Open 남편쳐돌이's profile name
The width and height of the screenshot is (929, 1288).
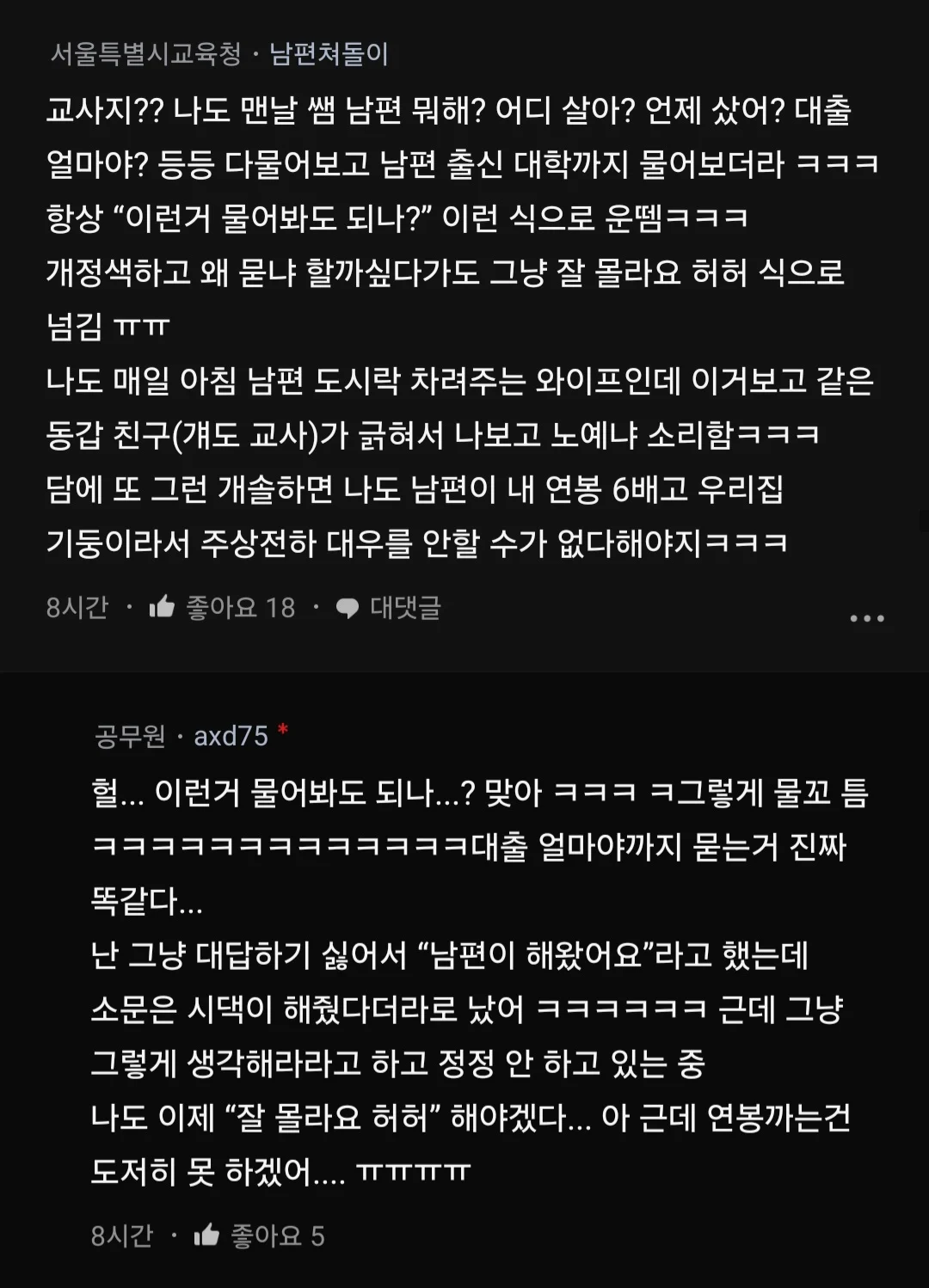coord(329,54)
